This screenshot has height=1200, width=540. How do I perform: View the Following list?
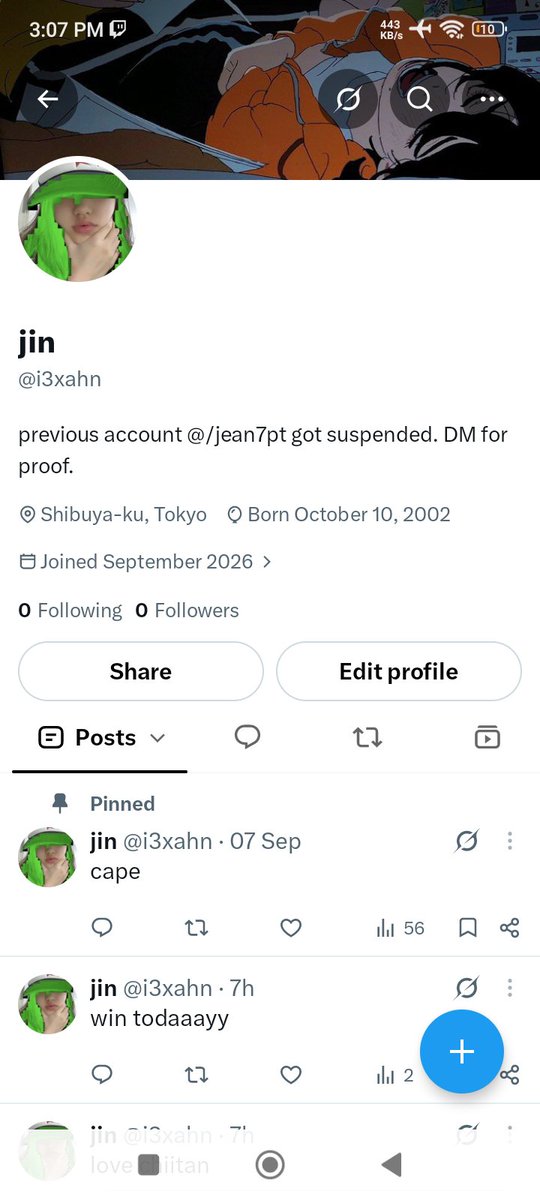[70, 610]
